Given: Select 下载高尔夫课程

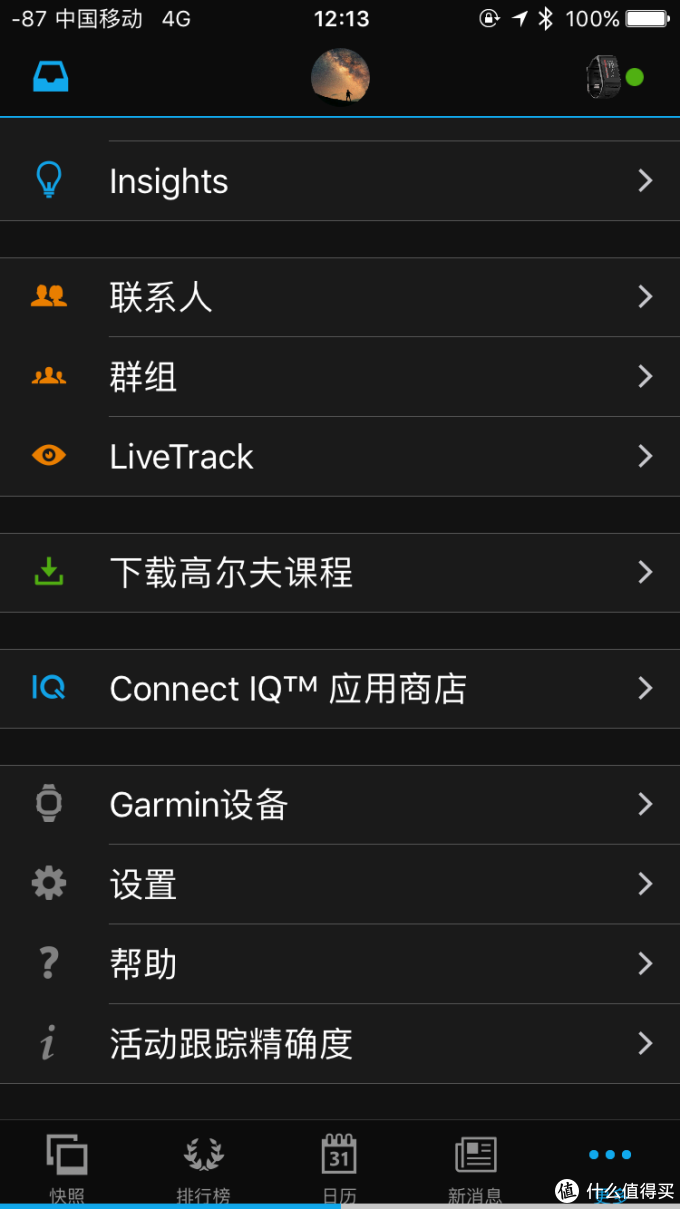Looking at the screenshot, I should tap(340, 573).
